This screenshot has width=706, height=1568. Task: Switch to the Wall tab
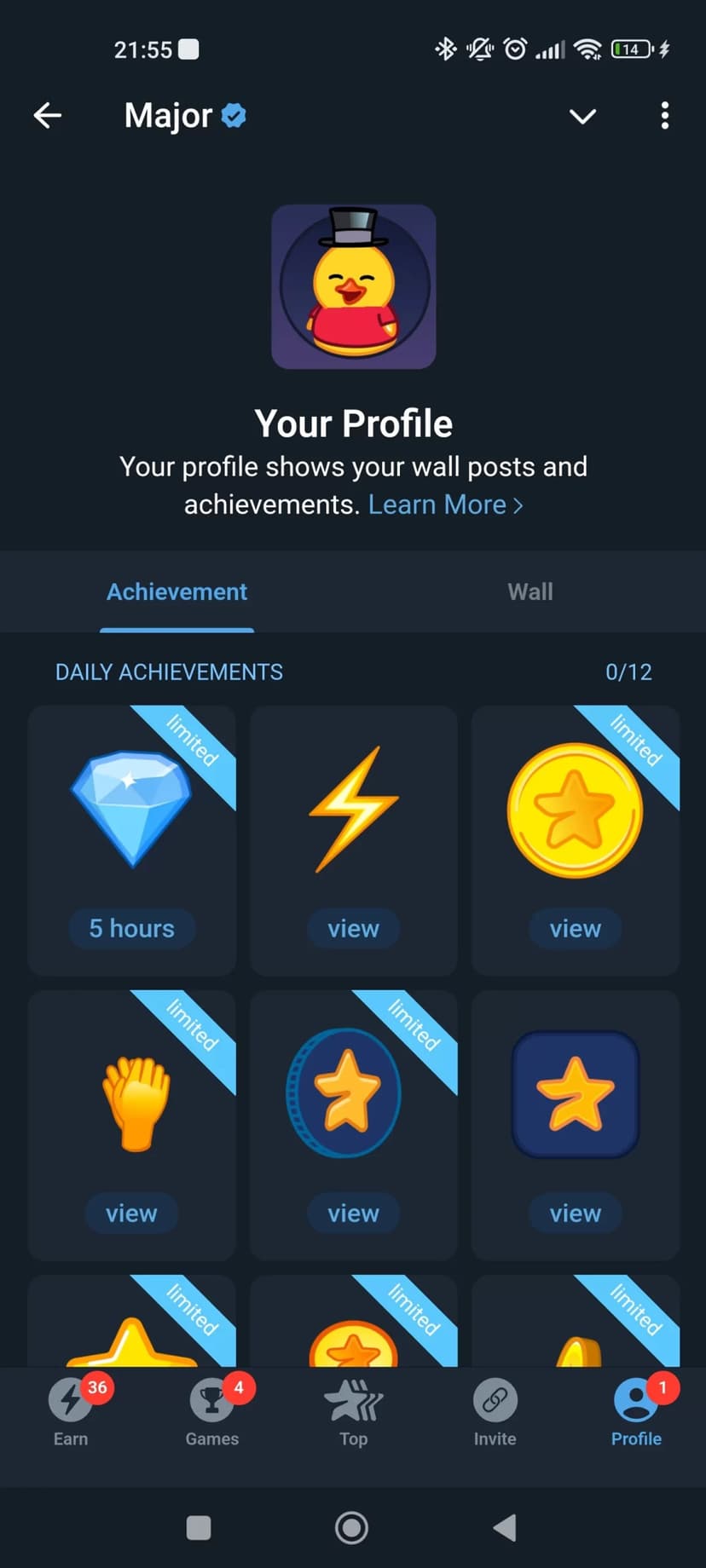coord(529,591)
